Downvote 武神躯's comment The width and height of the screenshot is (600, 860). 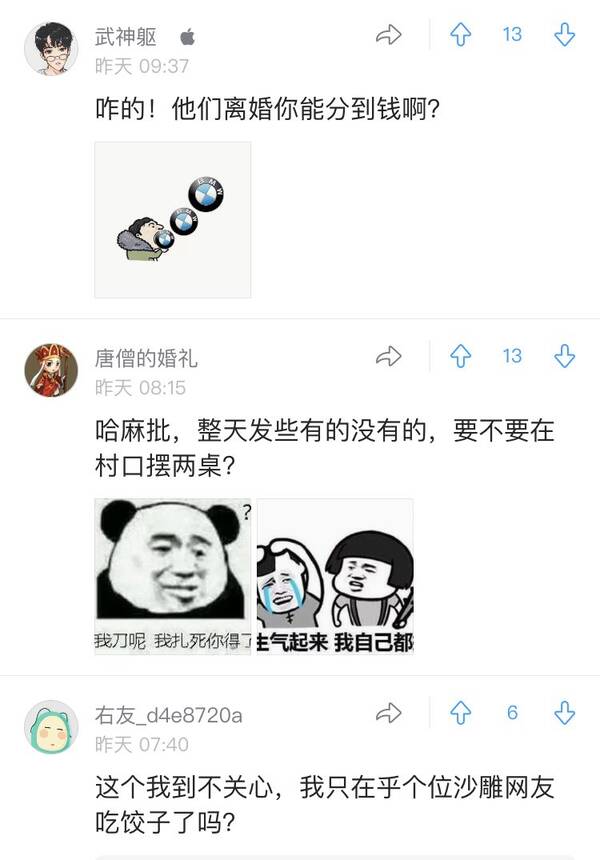tap(564, 35)
